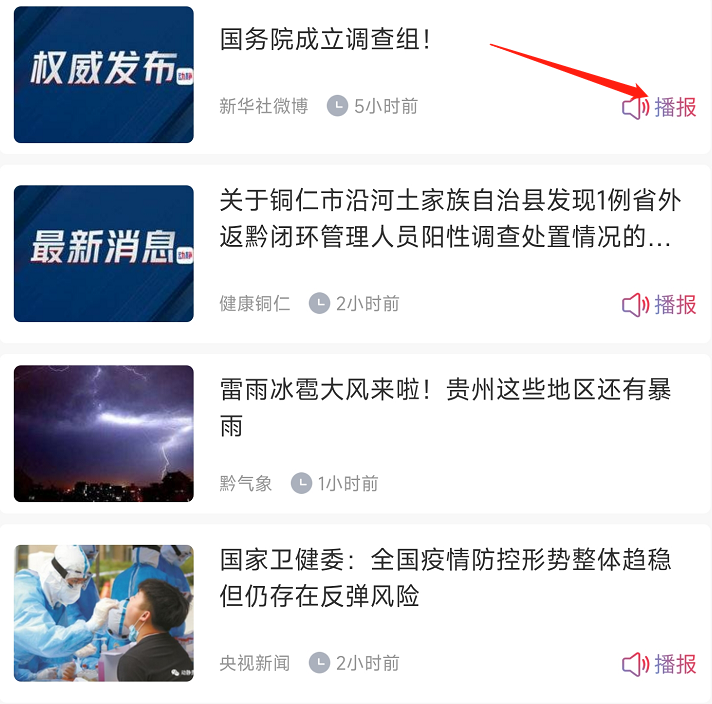Listen to the 央视新闻 article via 播报
Viewport: 712px width, 704px height.
point(659,663)
